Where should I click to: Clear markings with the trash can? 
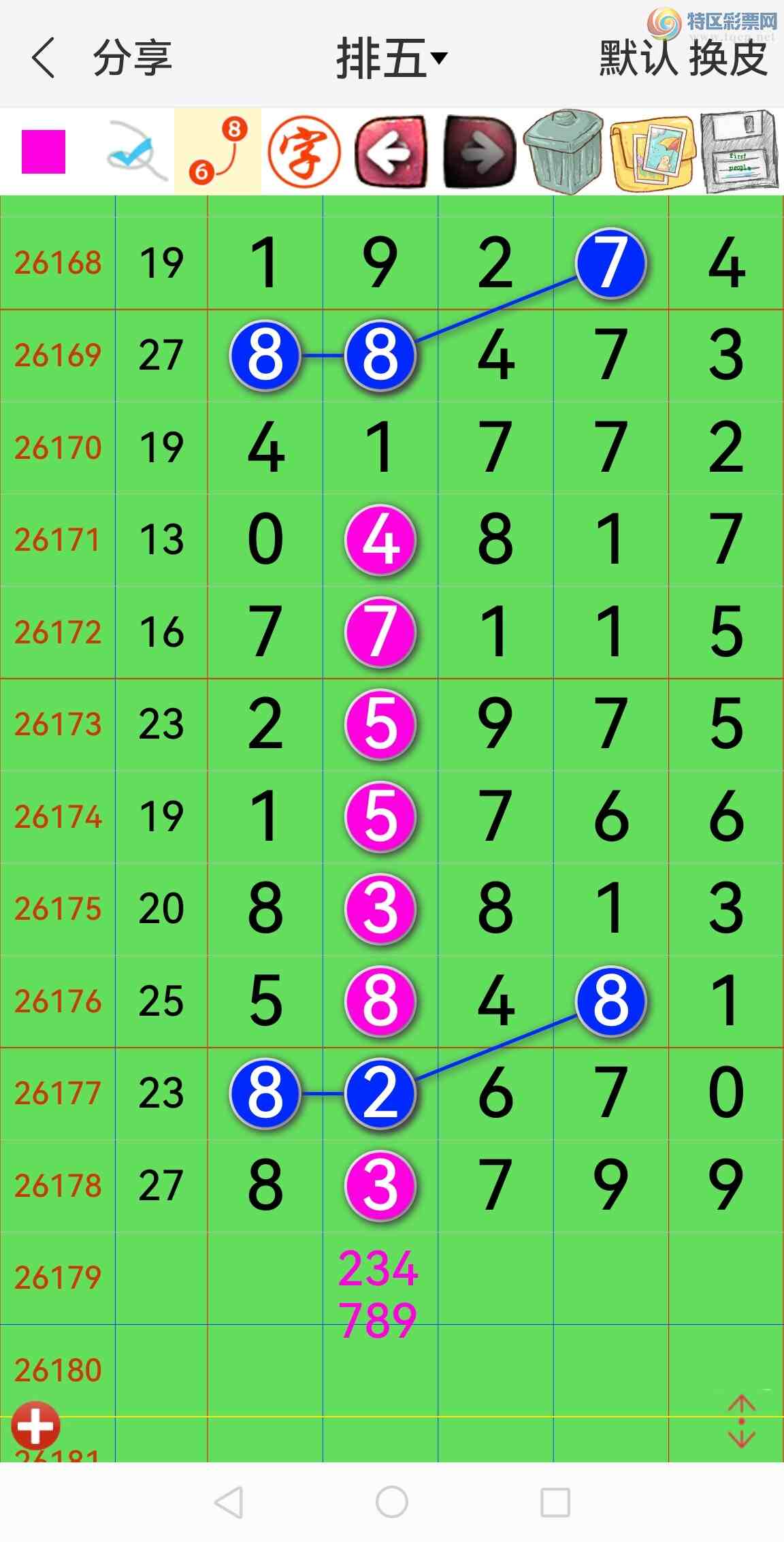click(x=564, y=151)
